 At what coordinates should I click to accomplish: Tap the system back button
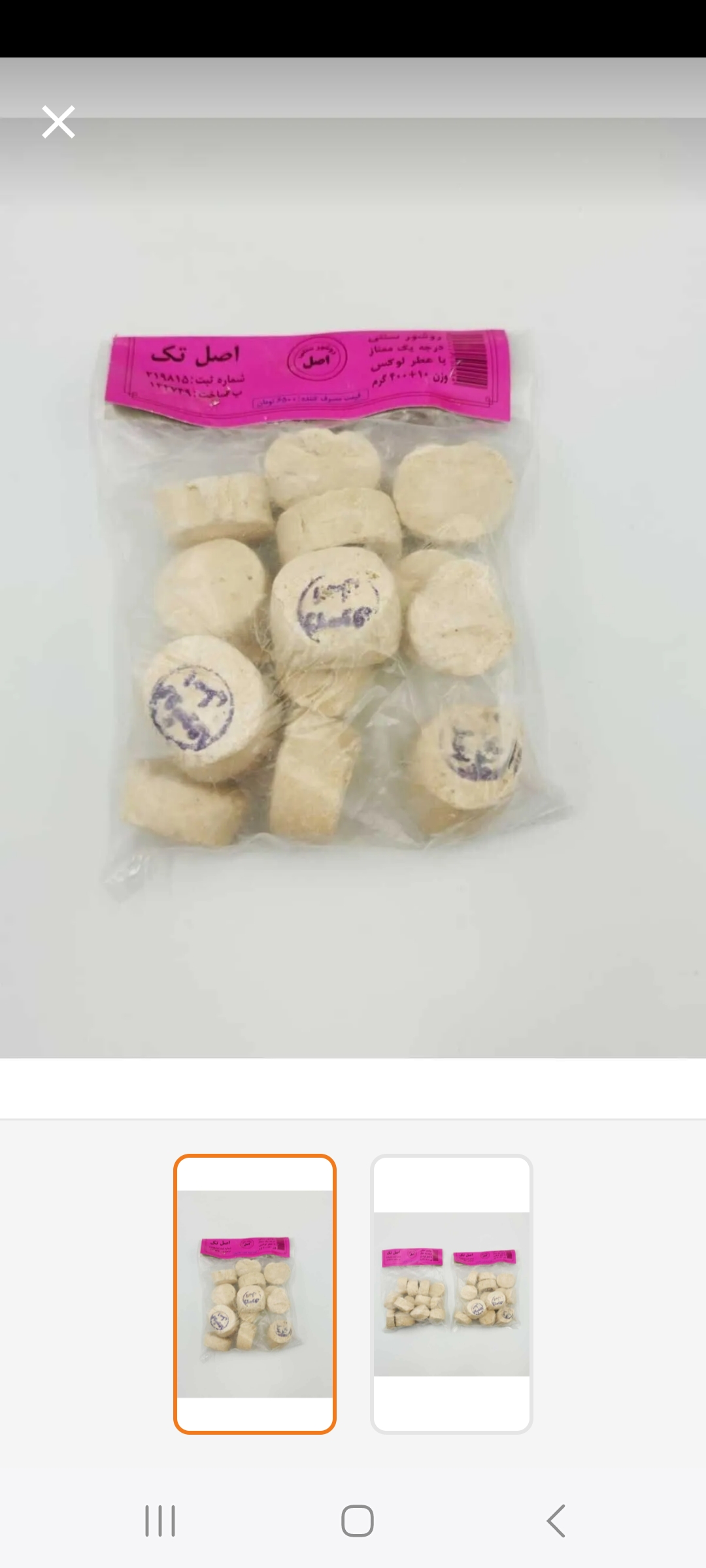pyautogui.click(x=556, y=1520)
